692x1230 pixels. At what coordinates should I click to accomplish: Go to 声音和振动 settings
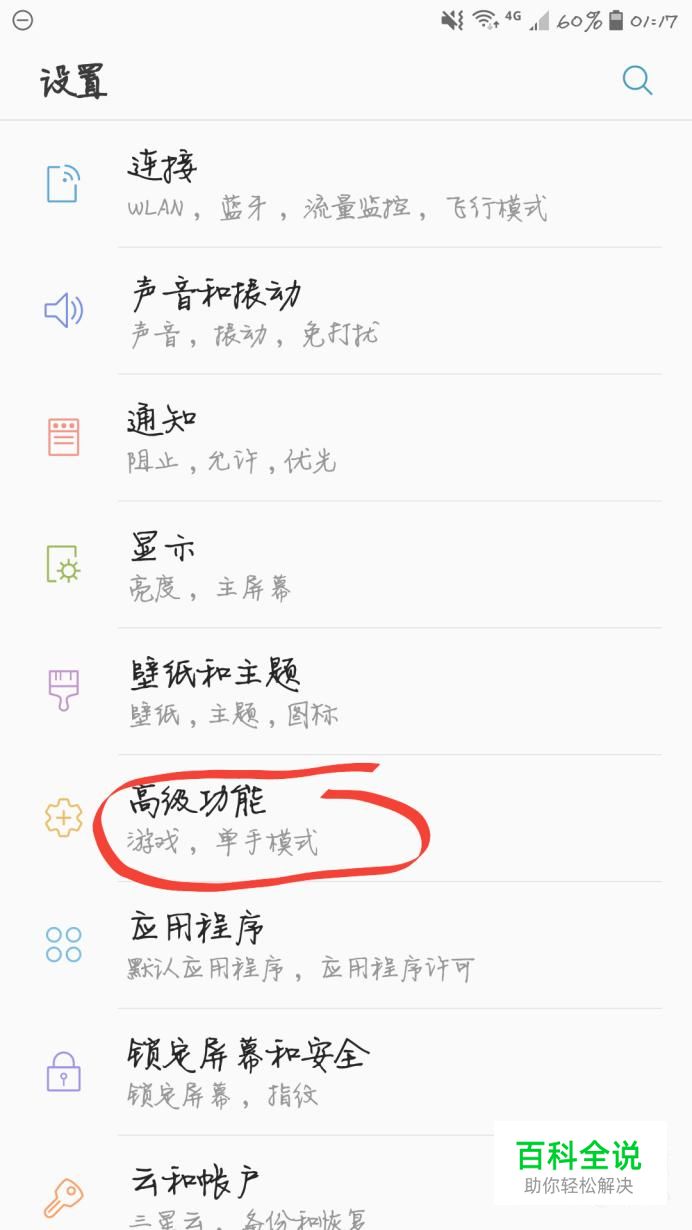[x=340, y=311]
